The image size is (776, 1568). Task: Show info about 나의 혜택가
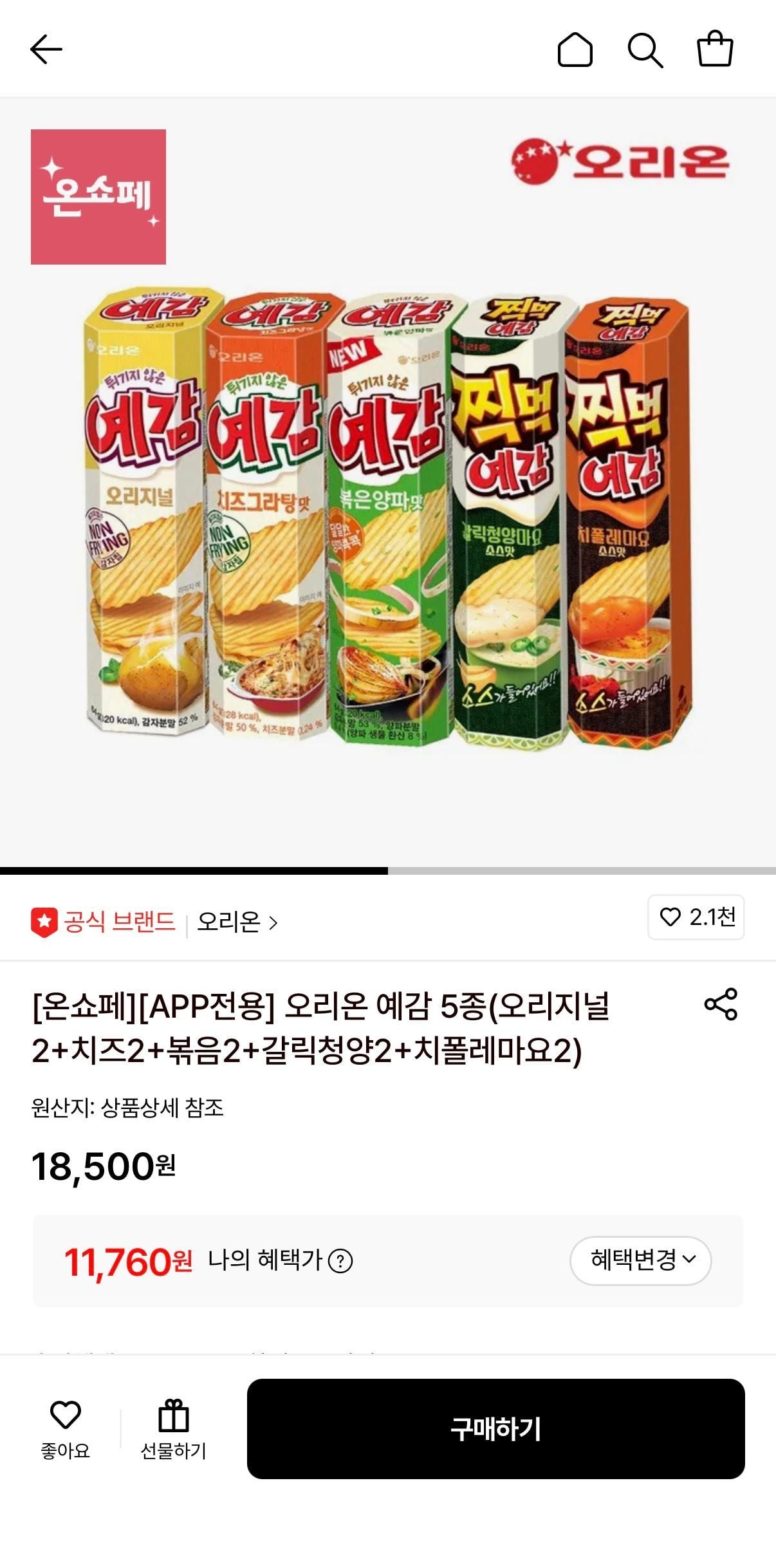pyautogui.click(x=340, y=1261)
